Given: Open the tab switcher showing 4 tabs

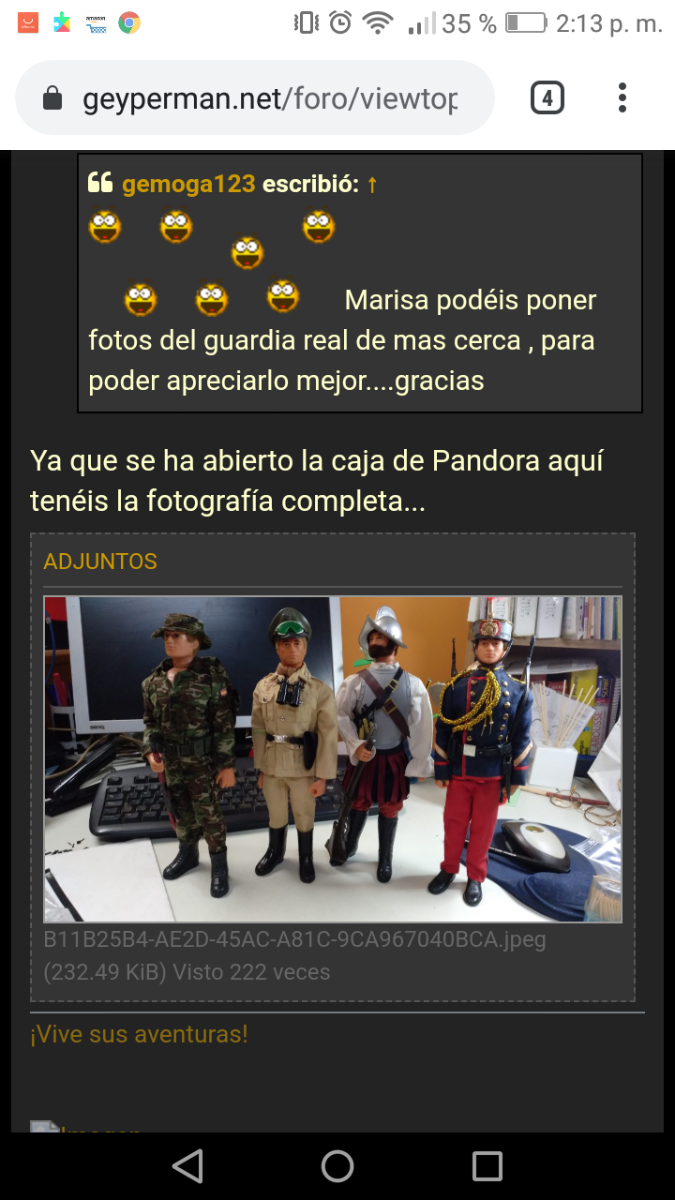Looking at the screenshot, I should pos(547,98).
